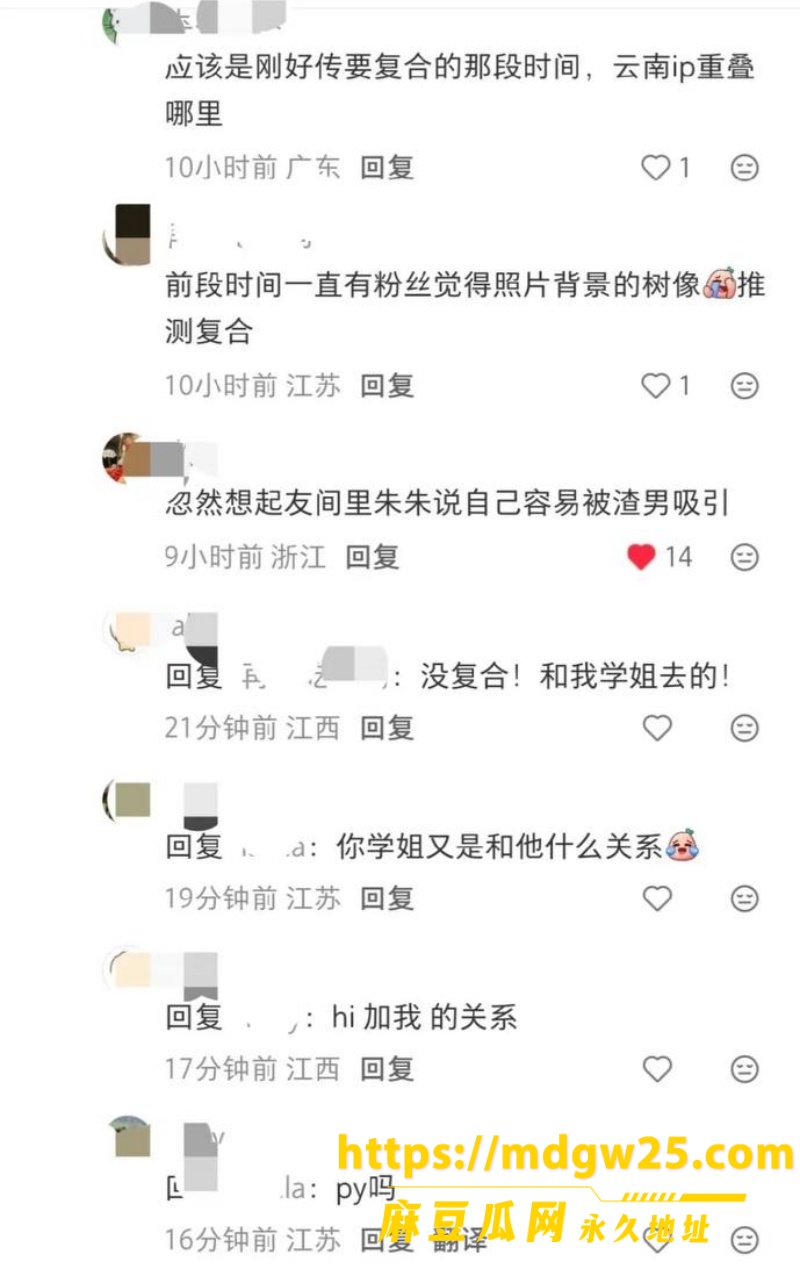Reply to the 9小时前 浙江 comment
This screenshot has height=1280, width=800.
pyautogui.click(x=372, y=556)
